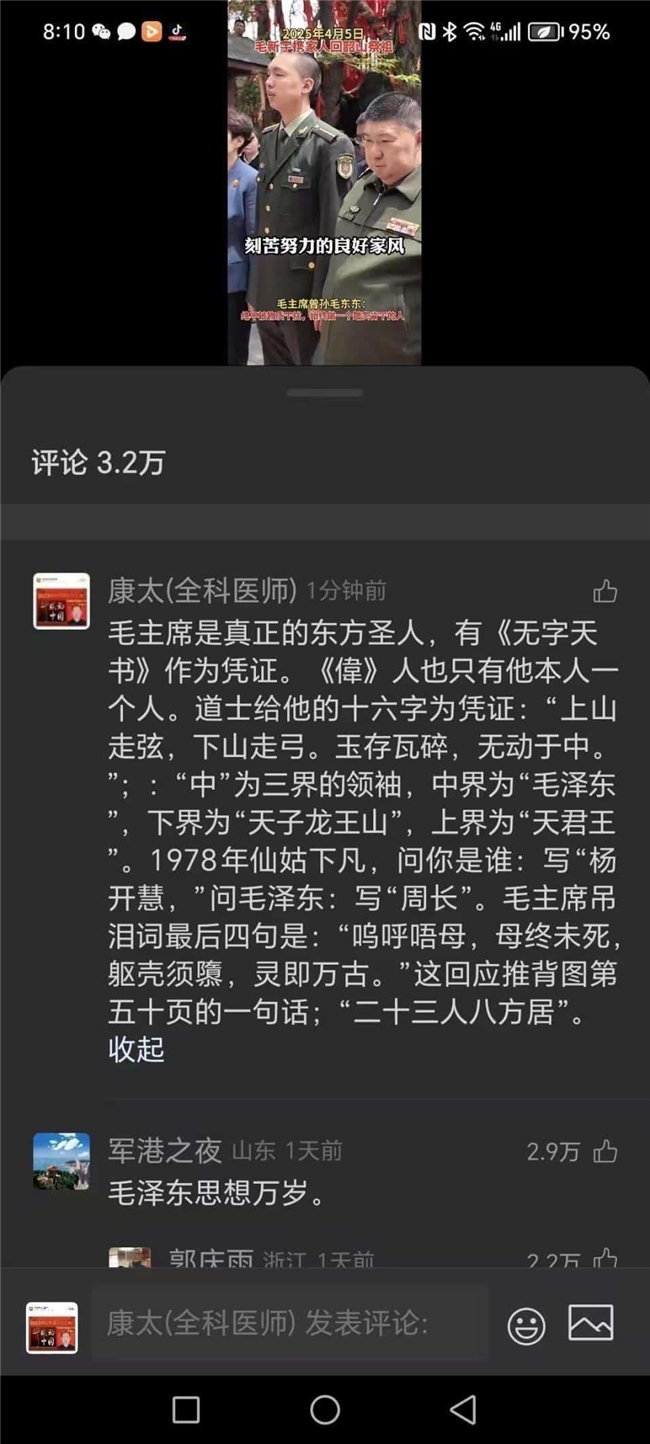This screenshot has width=650, height=1444.
Task: Go back with system navigation
Action: click(462, 1410)
